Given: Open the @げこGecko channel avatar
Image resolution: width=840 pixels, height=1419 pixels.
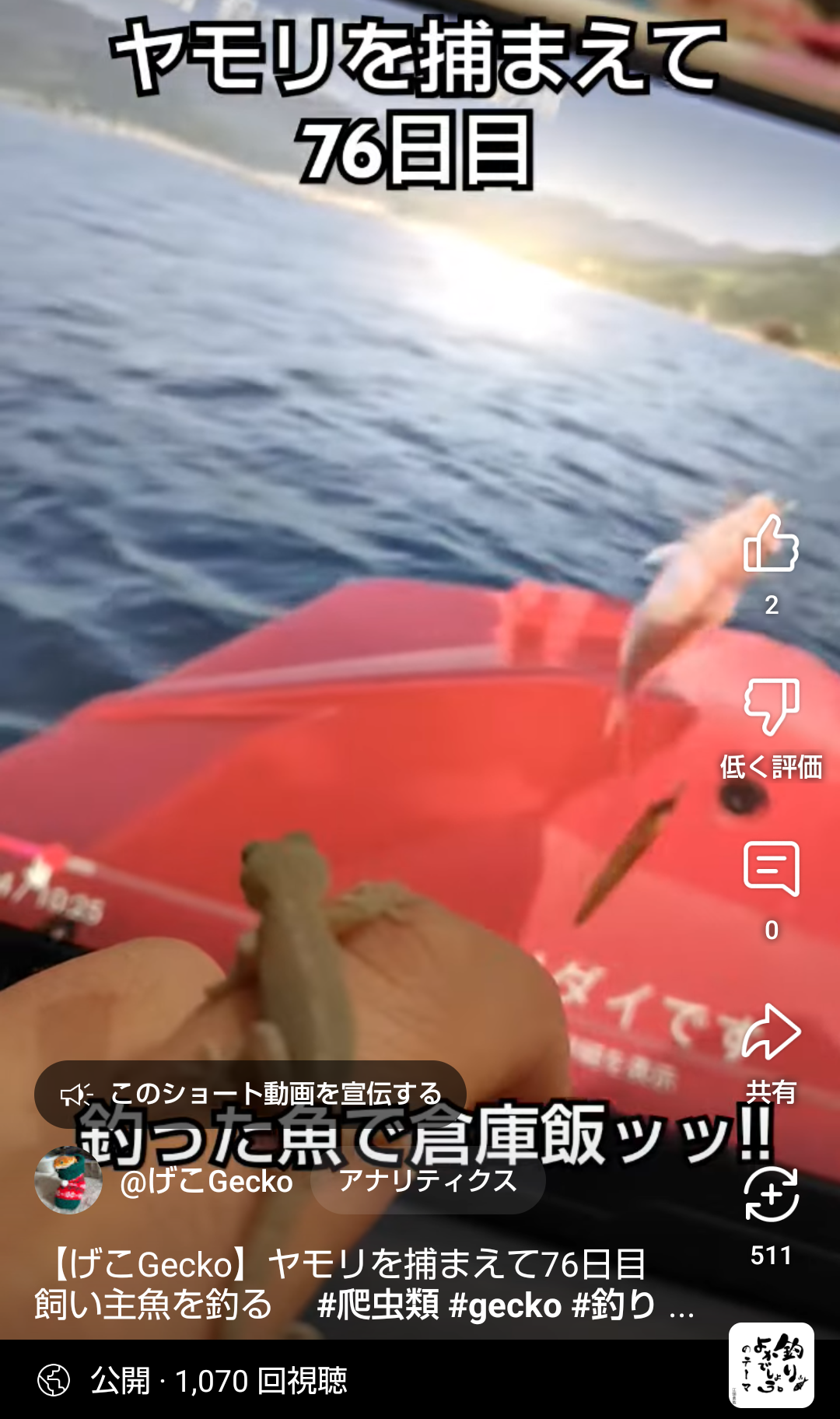Looking at the screenshot, I should (68, 1181).
